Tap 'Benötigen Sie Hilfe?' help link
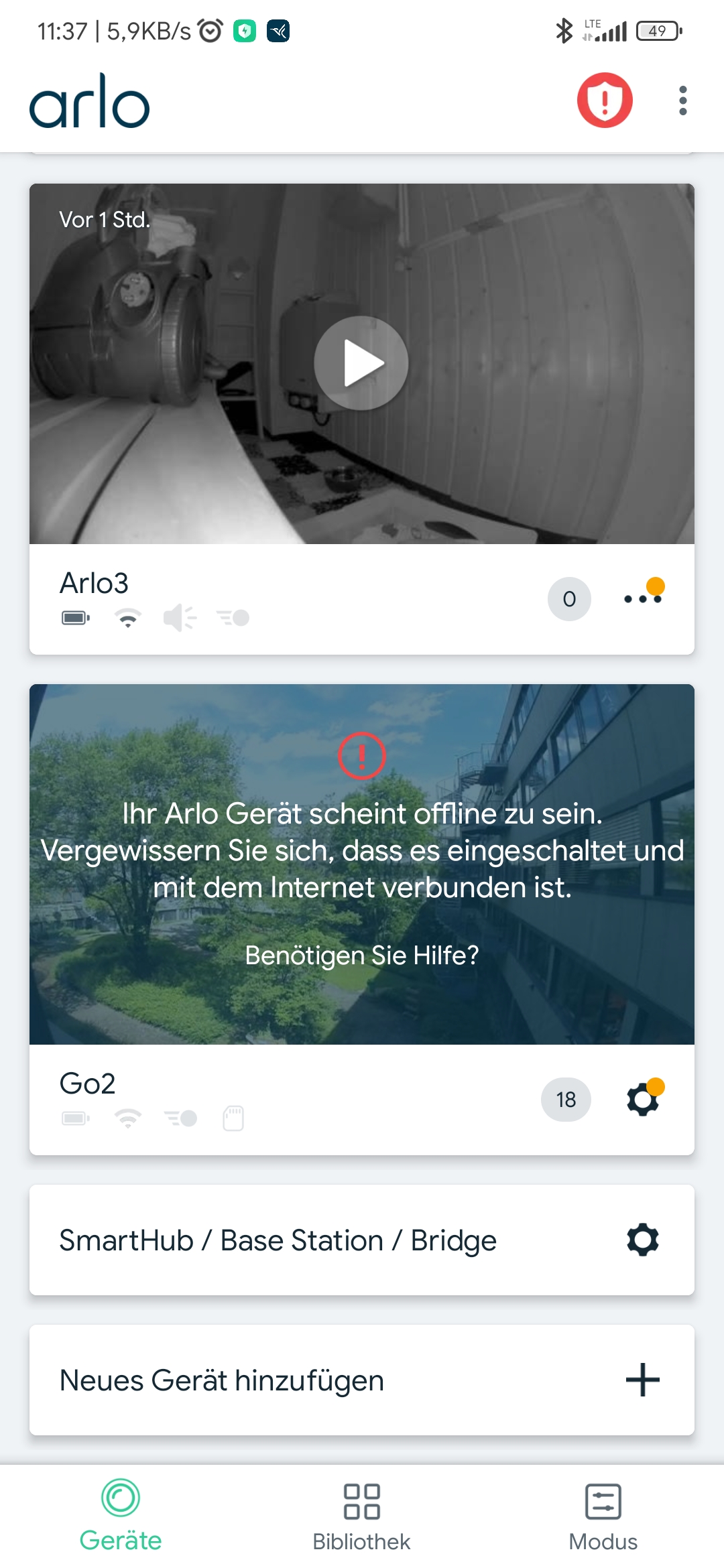The height and width of the screenshot is (1568, 724). pyautogui.click(x=361, y=955)
